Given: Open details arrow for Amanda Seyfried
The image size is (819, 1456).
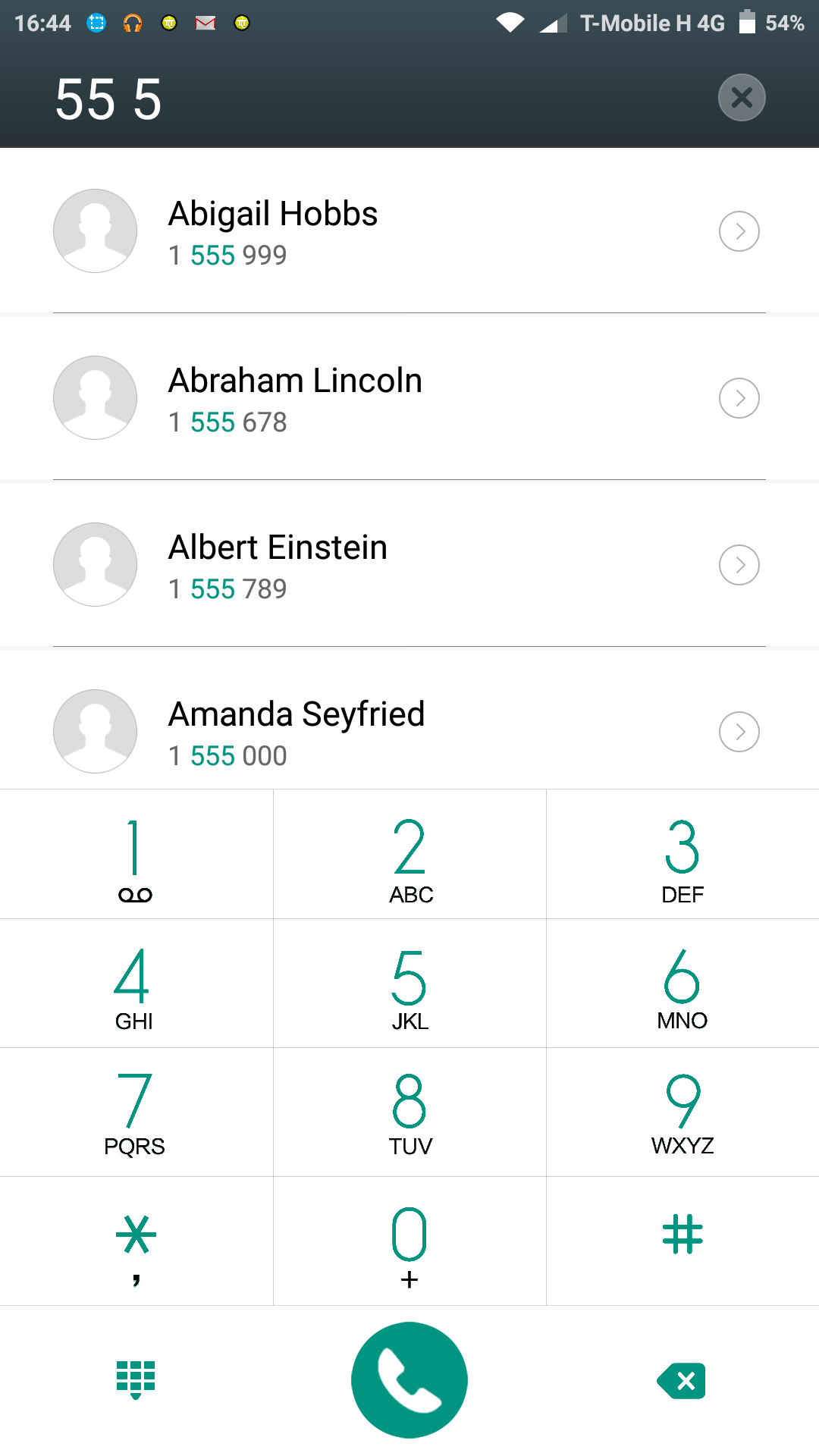Looking at the screenshot, I should point(739,732).
